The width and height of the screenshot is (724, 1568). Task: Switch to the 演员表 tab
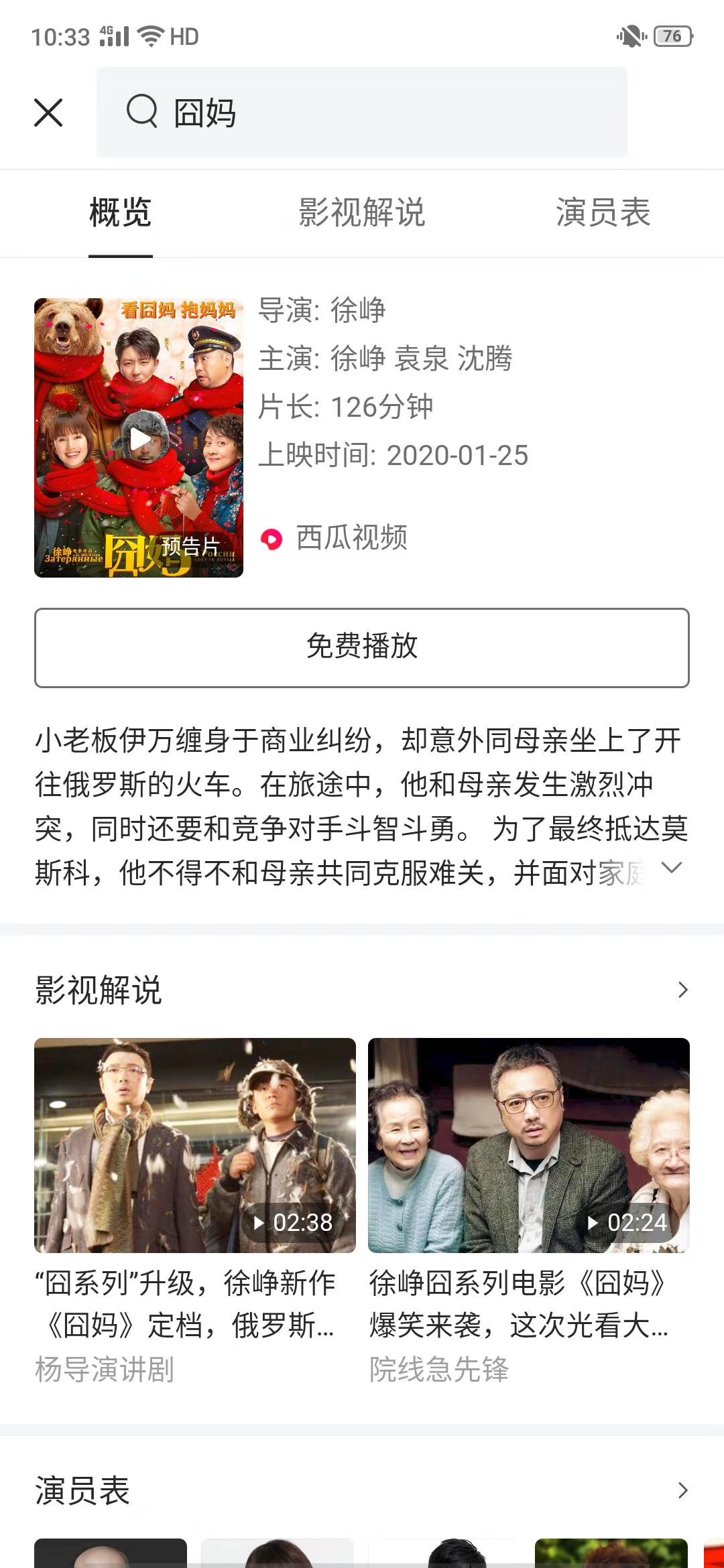[x=603, y=213]
